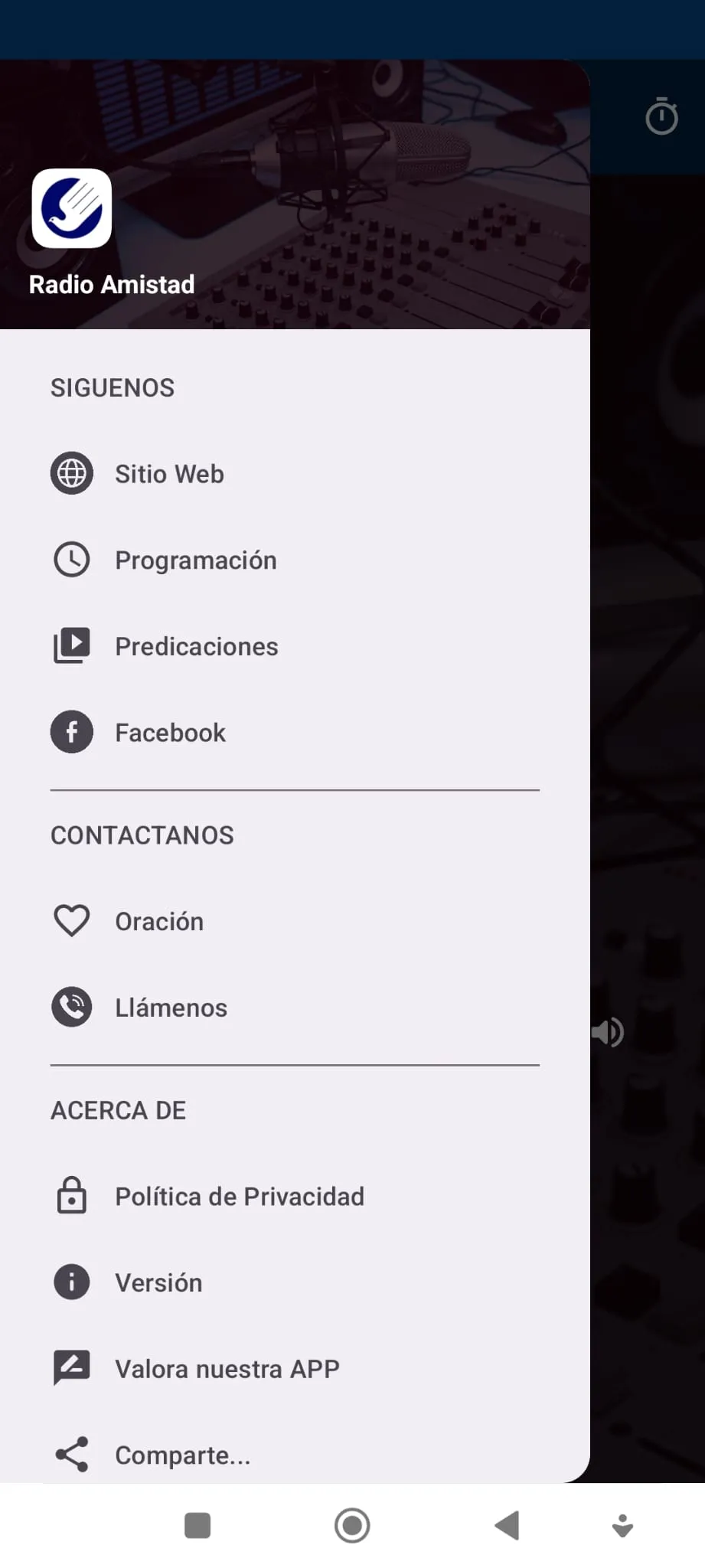Share the app via Comparte

point(182,1455)
